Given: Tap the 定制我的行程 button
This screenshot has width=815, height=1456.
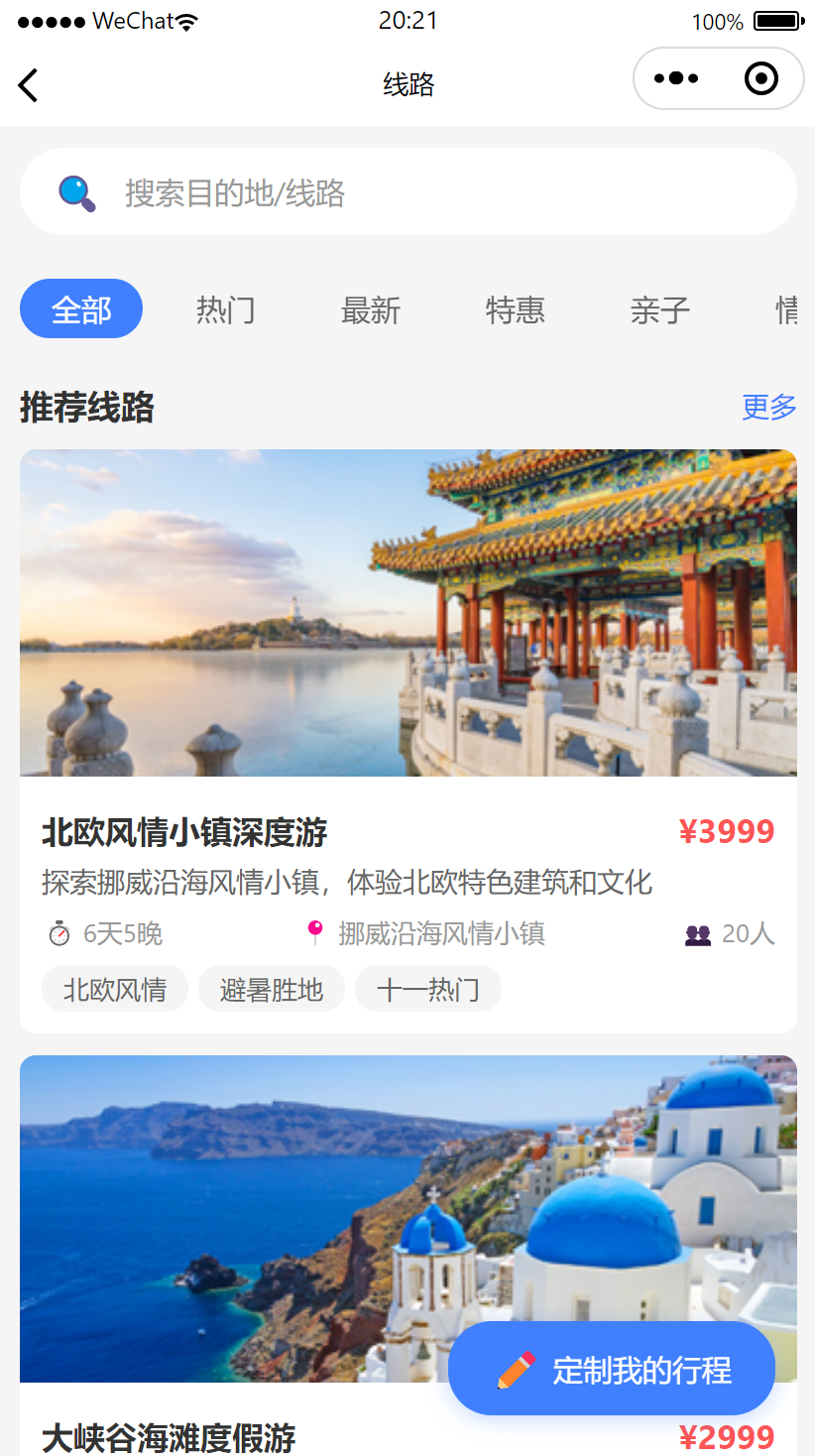Looking at the screenshot, I should coord(612,1369).
